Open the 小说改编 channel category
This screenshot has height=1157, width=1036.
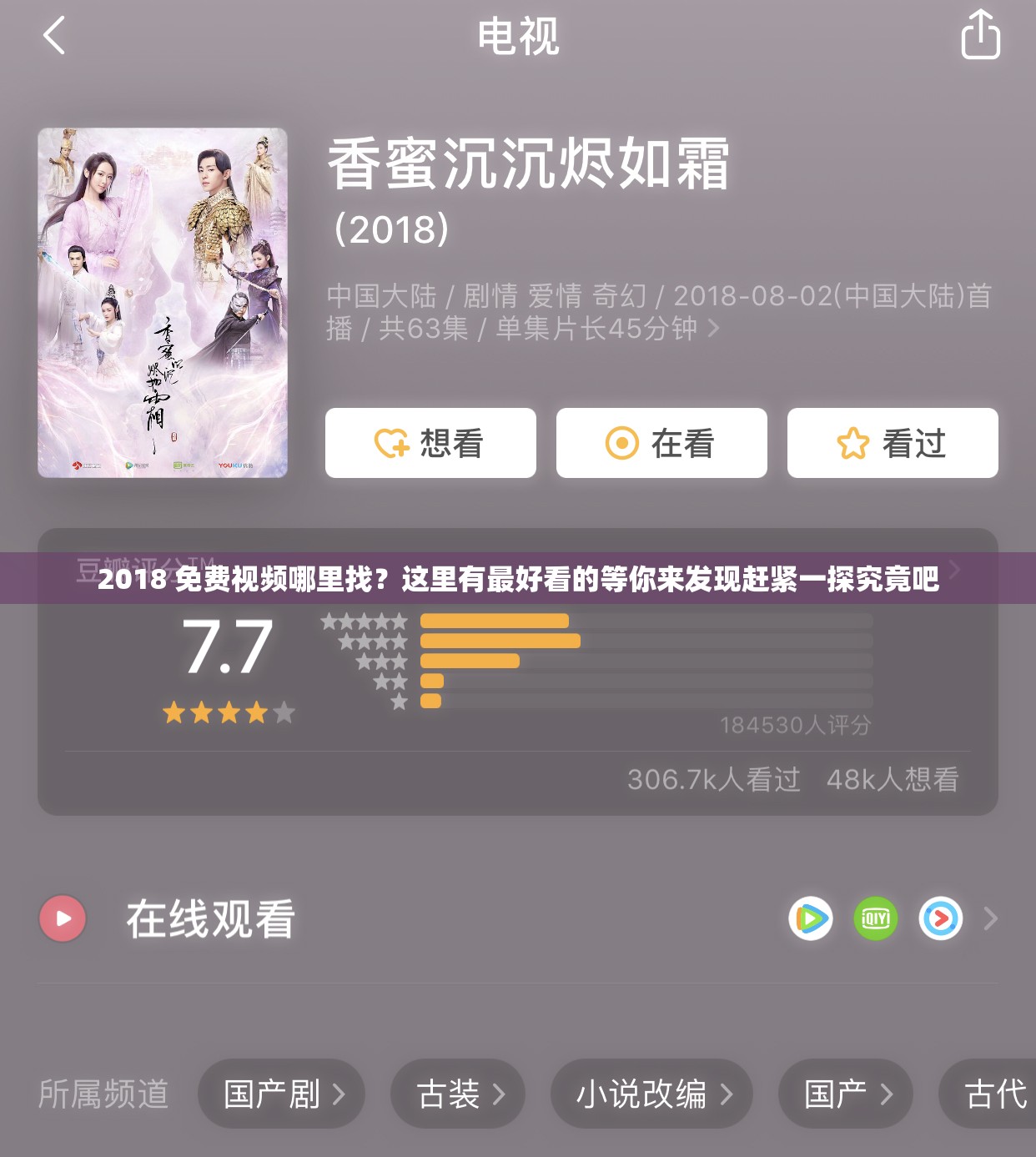pyautogui.click(x=651, y=1094)
